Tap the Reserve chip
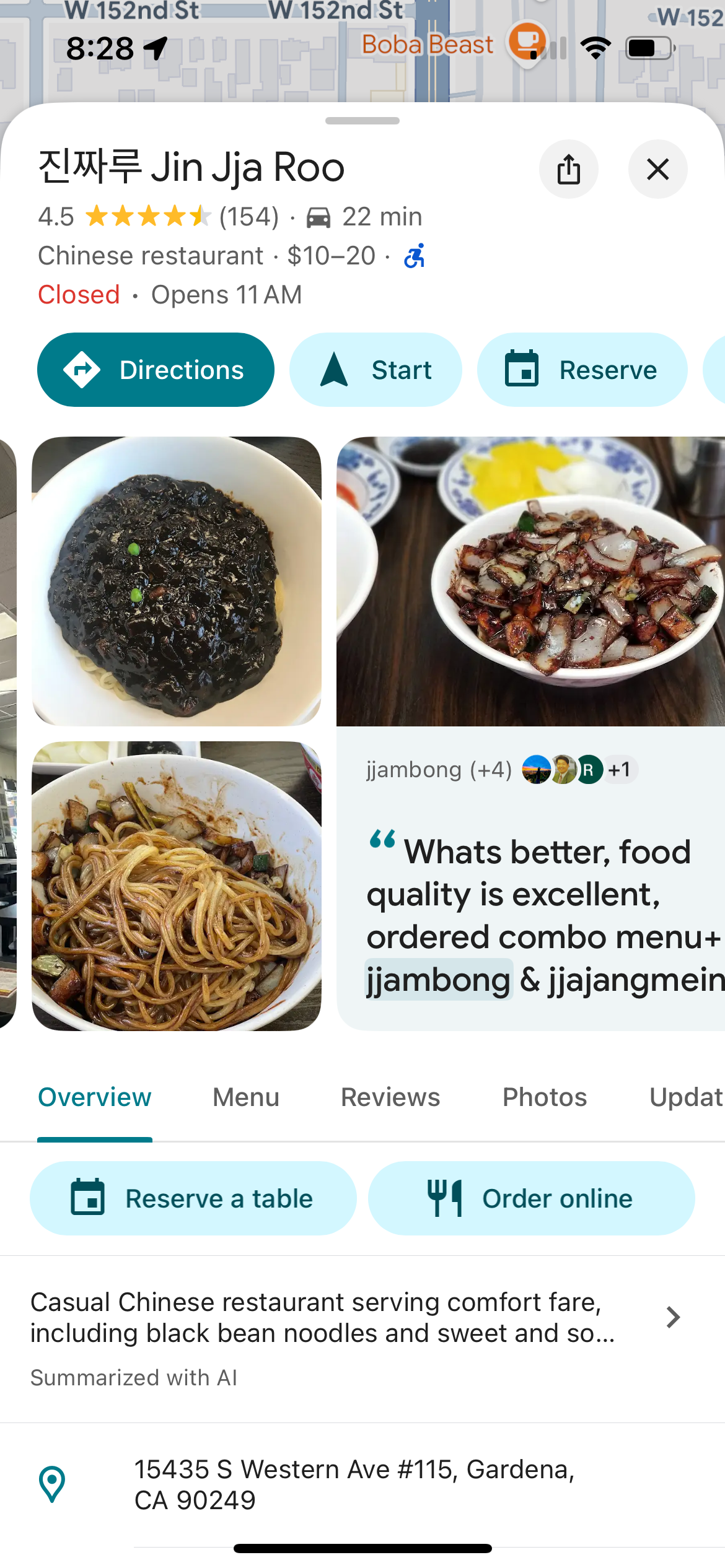This screenshot has height=1568, width=725. 582,370
